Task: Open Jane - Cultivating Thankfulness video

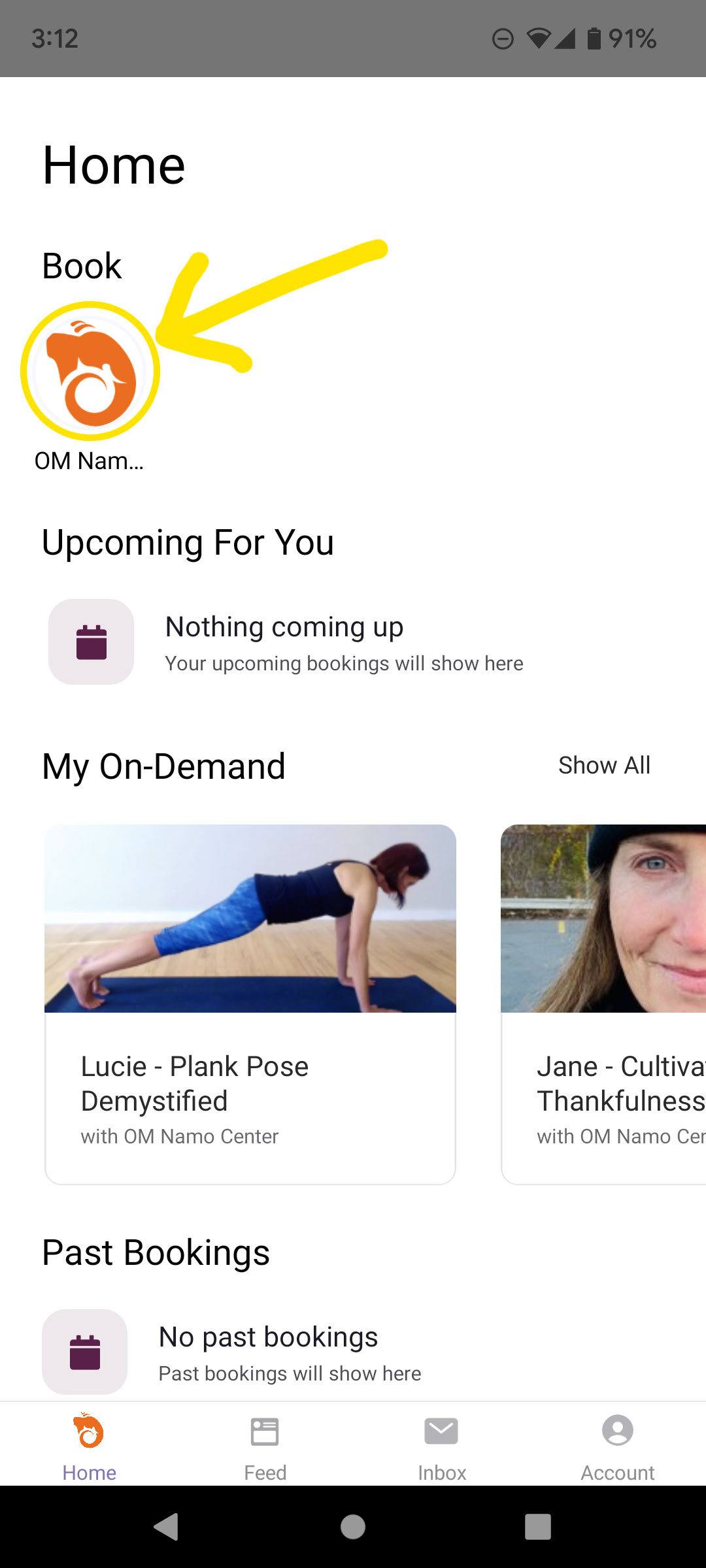Action: pyautogui.click(x=603, y=1004)
